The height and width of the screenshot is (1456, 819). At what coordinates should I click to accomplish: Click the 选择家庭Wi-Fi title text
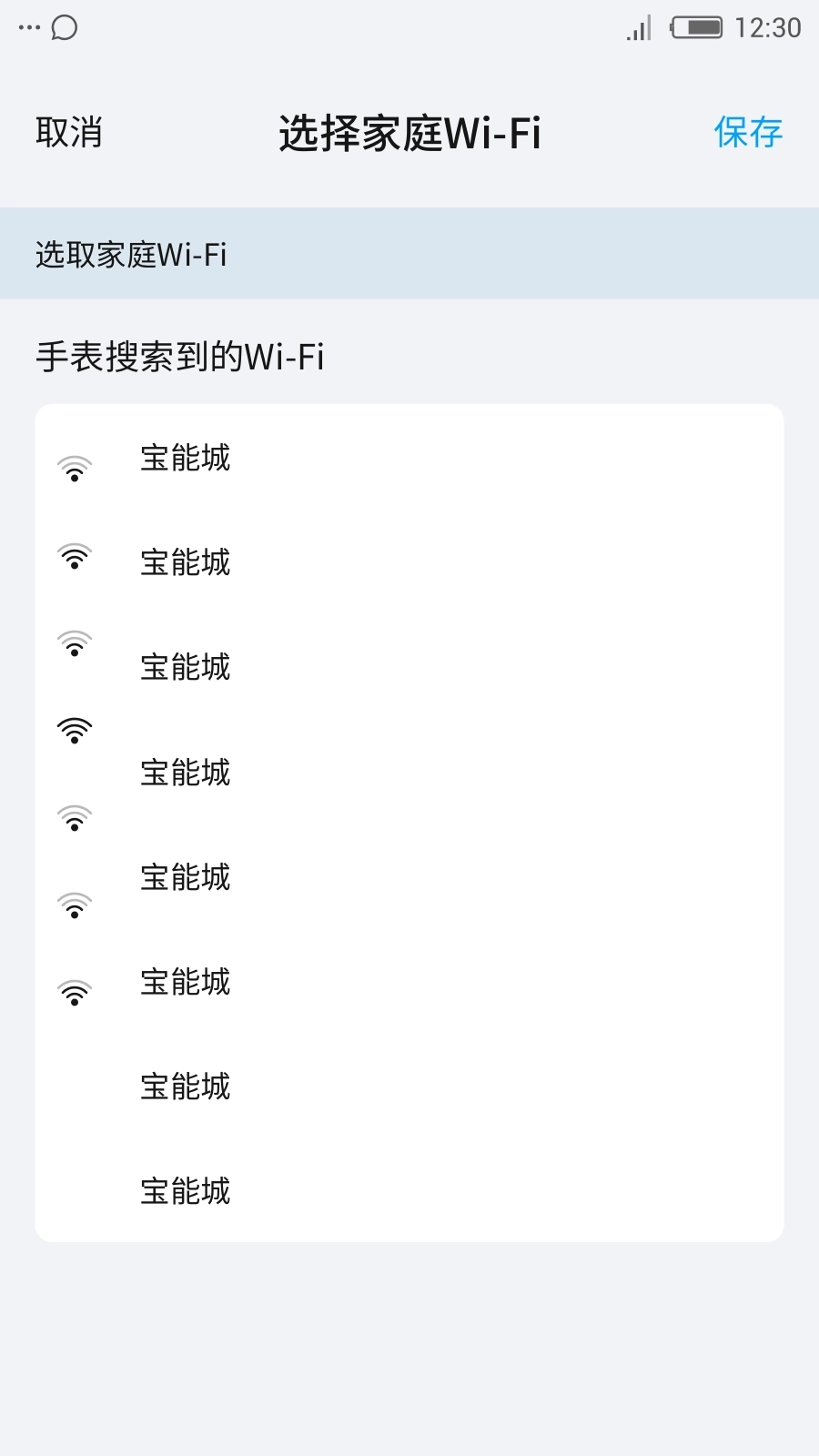click(x=409, y=133)
